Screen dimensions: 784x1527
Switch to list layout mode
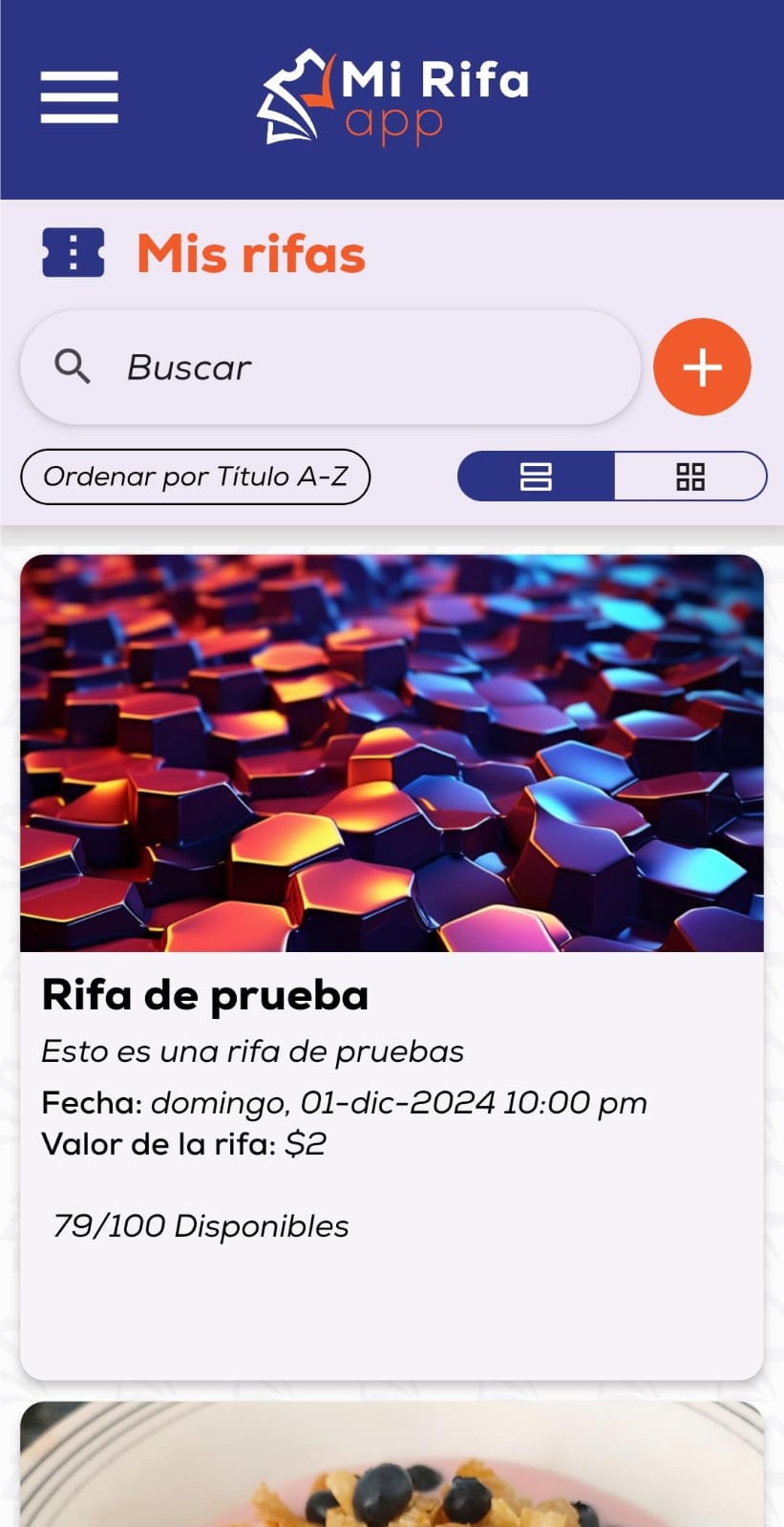click(x=536, y=476)
